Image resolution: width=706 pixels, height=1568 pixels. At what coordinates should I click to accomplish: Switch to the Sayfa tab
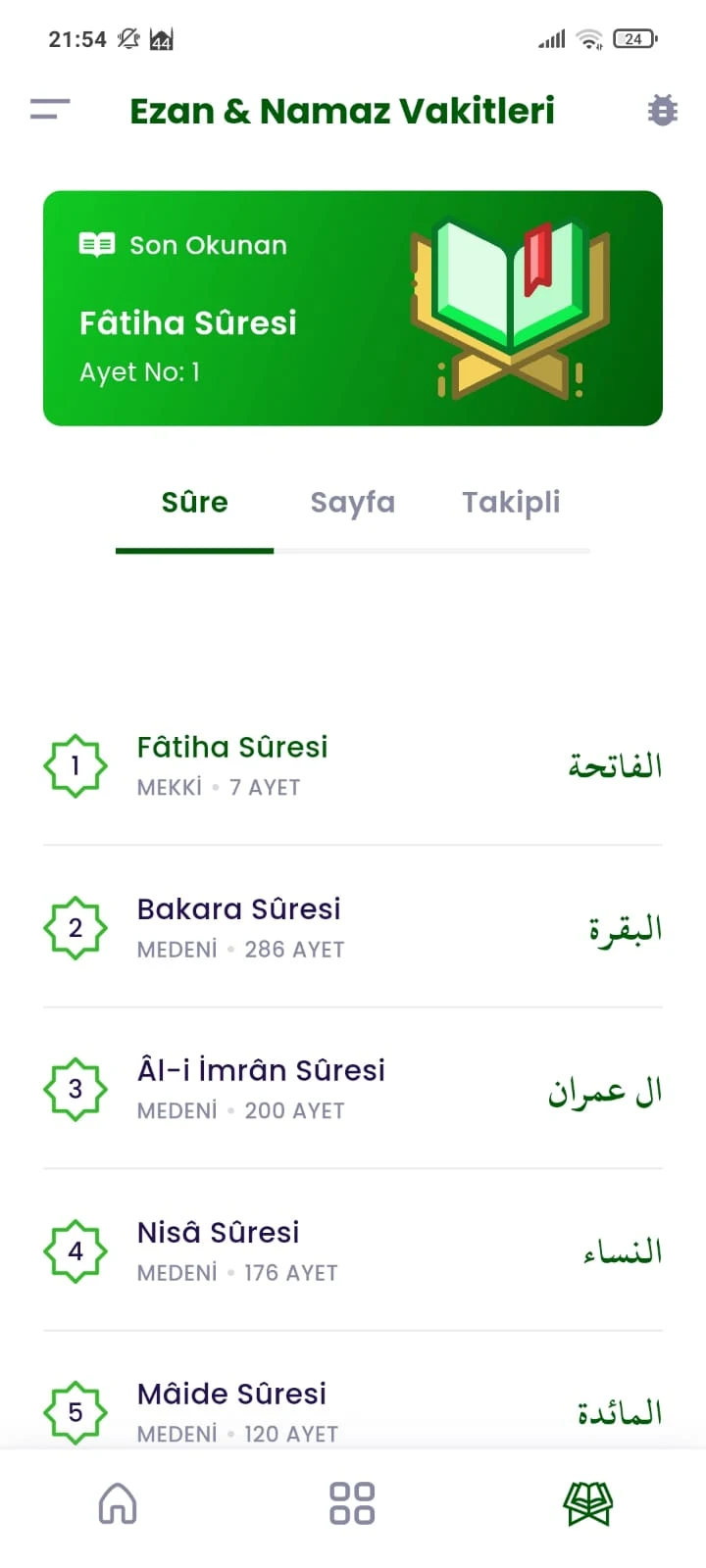[x=353, y=503]
